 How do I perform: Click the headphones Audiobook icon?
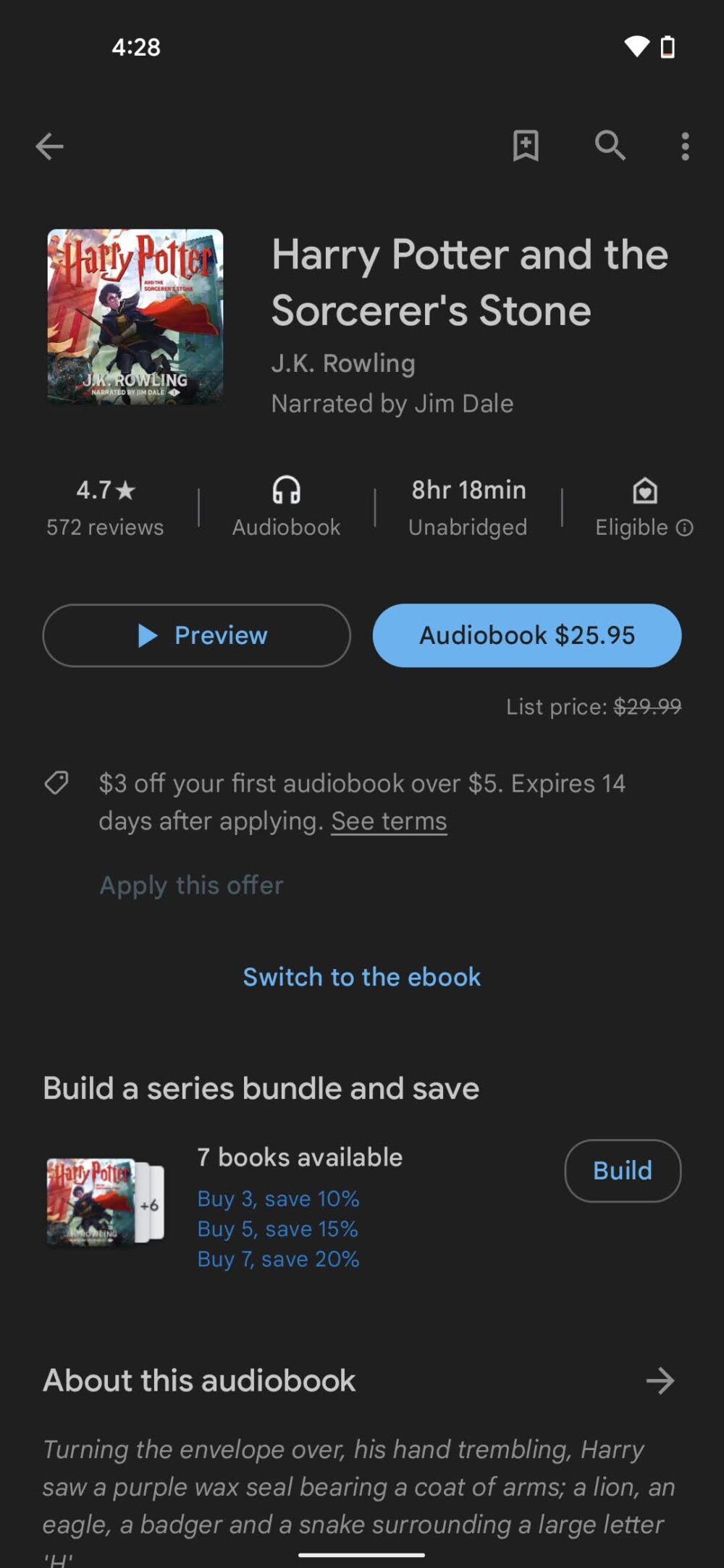[x=285, y=490]
